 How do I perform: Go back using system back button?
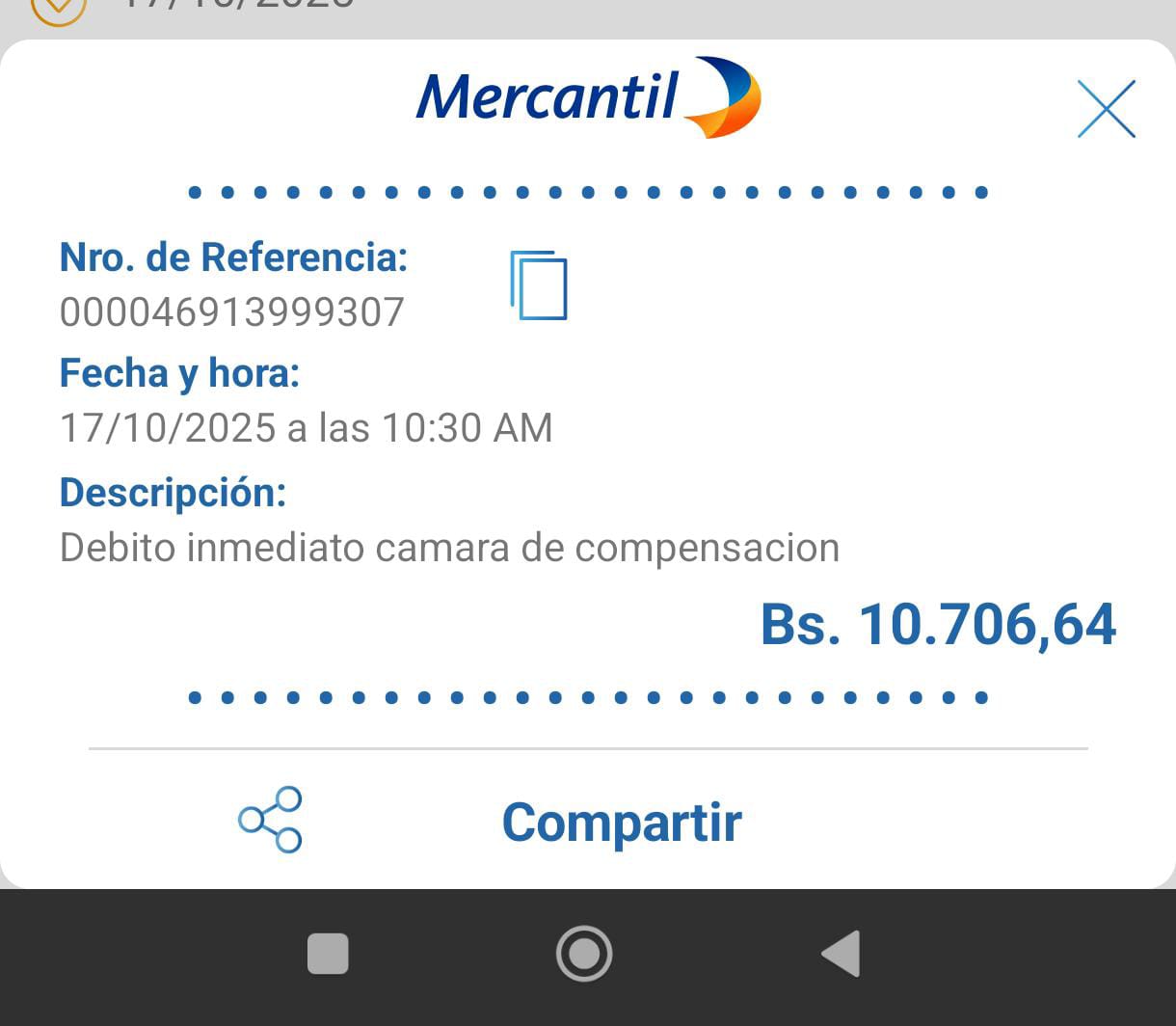tap(841, 954)
